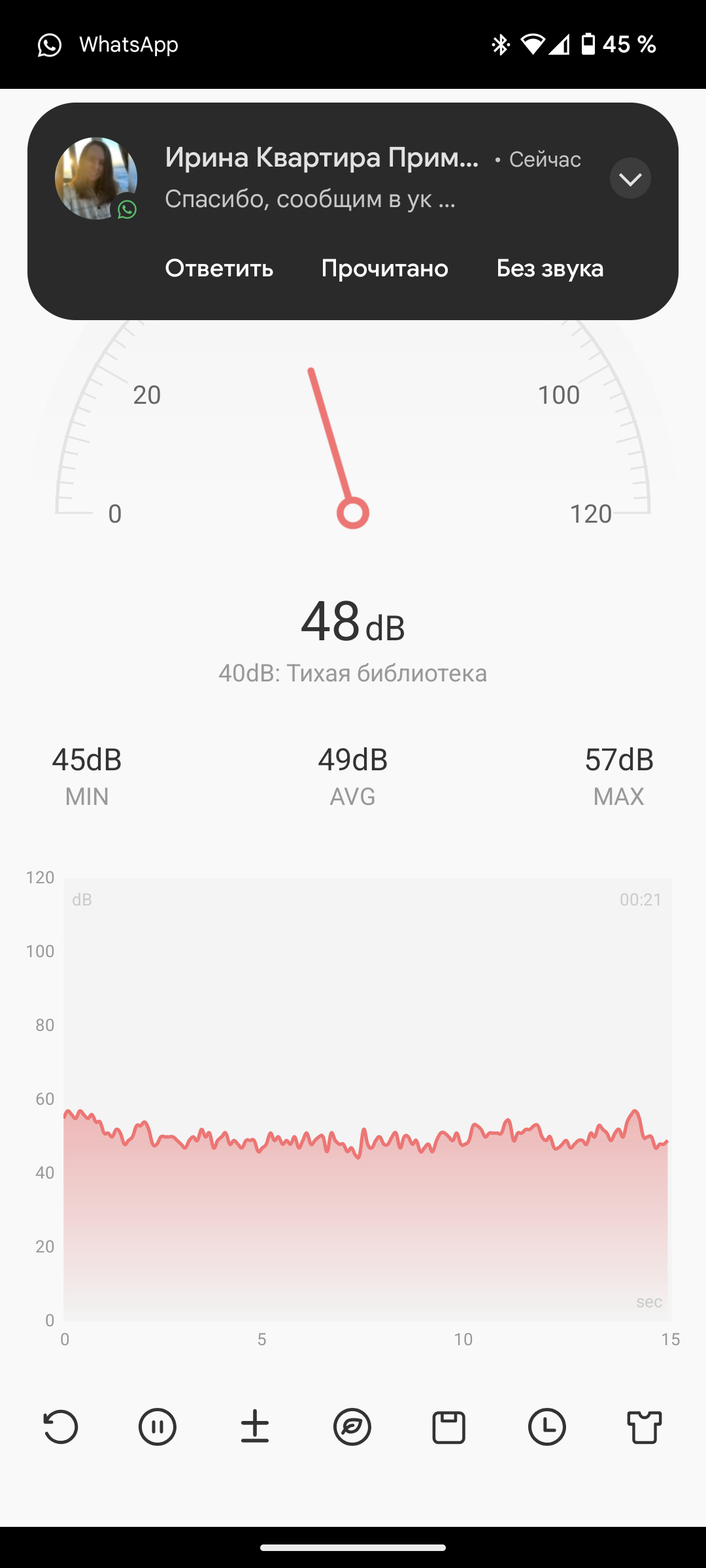Save the current recording
The width and height of the screenshot is (706, 1568).
[449, 1427]
